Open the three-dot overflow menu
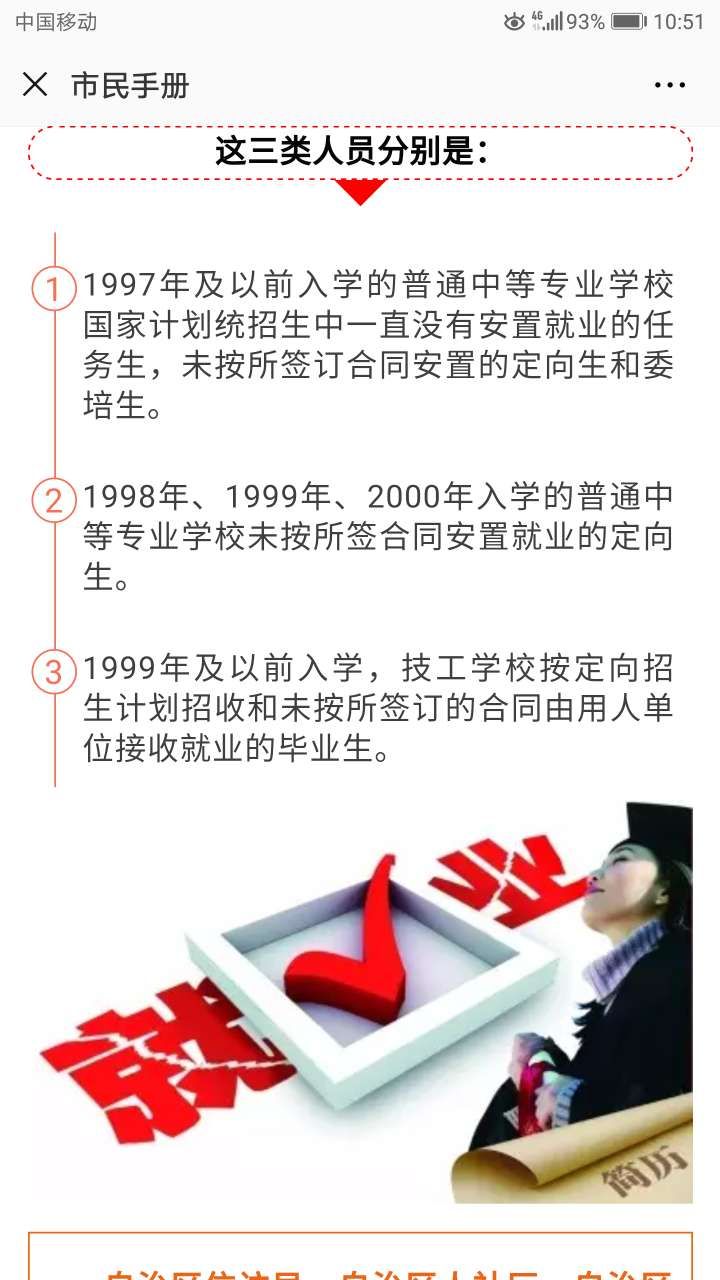720x1280 pixels. click(x=670, y=85)
